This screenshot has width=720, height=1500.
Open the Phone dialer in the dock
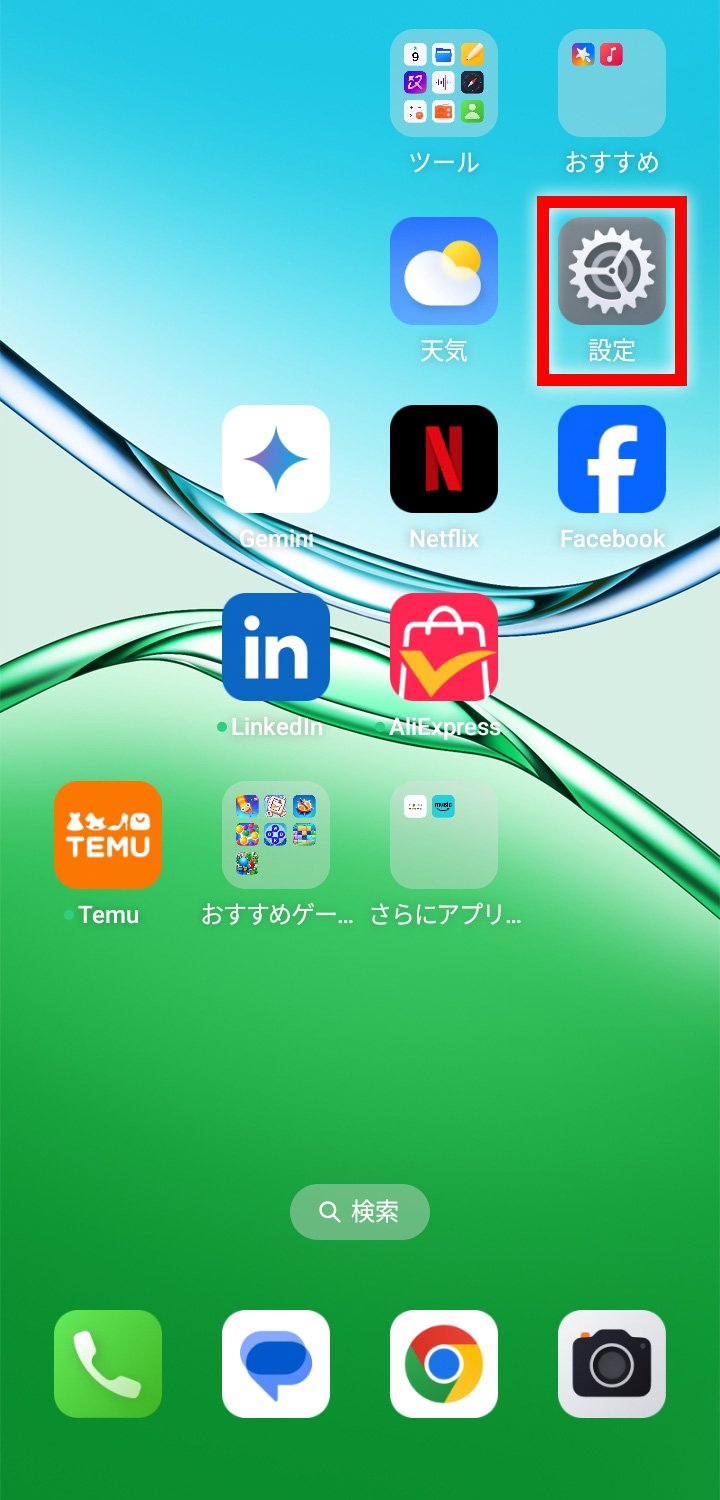point(108,1364)
